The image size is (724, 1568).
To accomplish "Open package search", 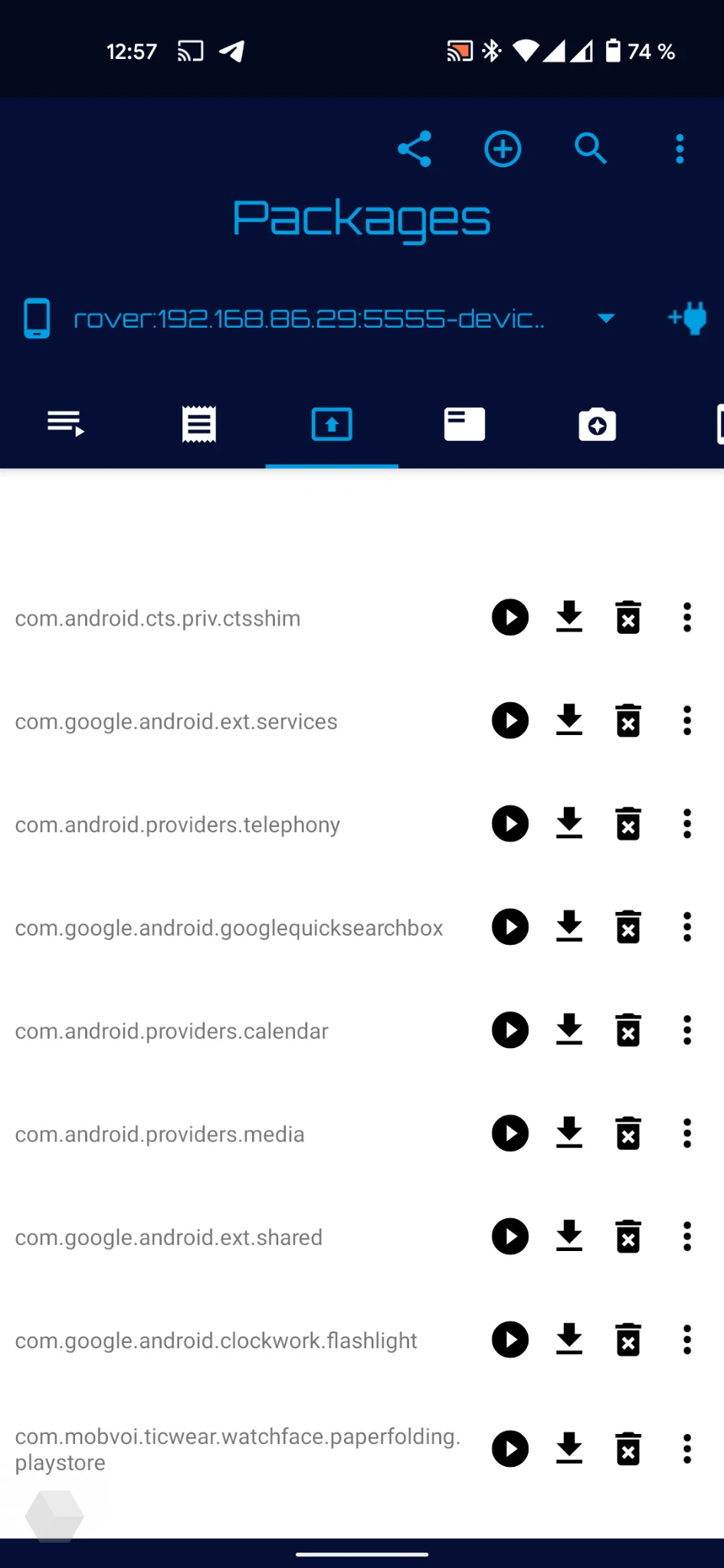I will coord(591,149).
